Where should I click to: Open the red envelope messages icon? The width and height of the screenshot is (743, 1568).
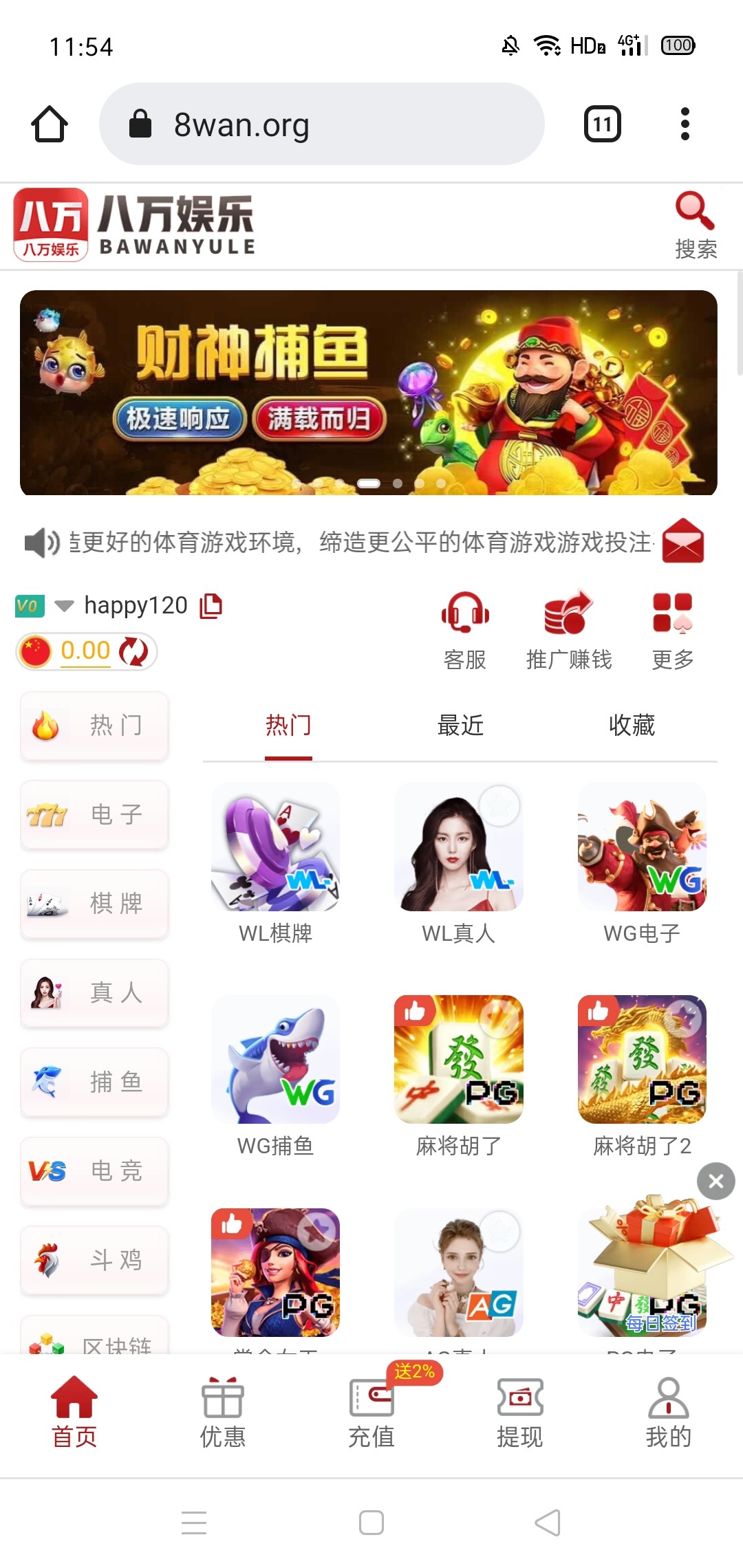682,541
